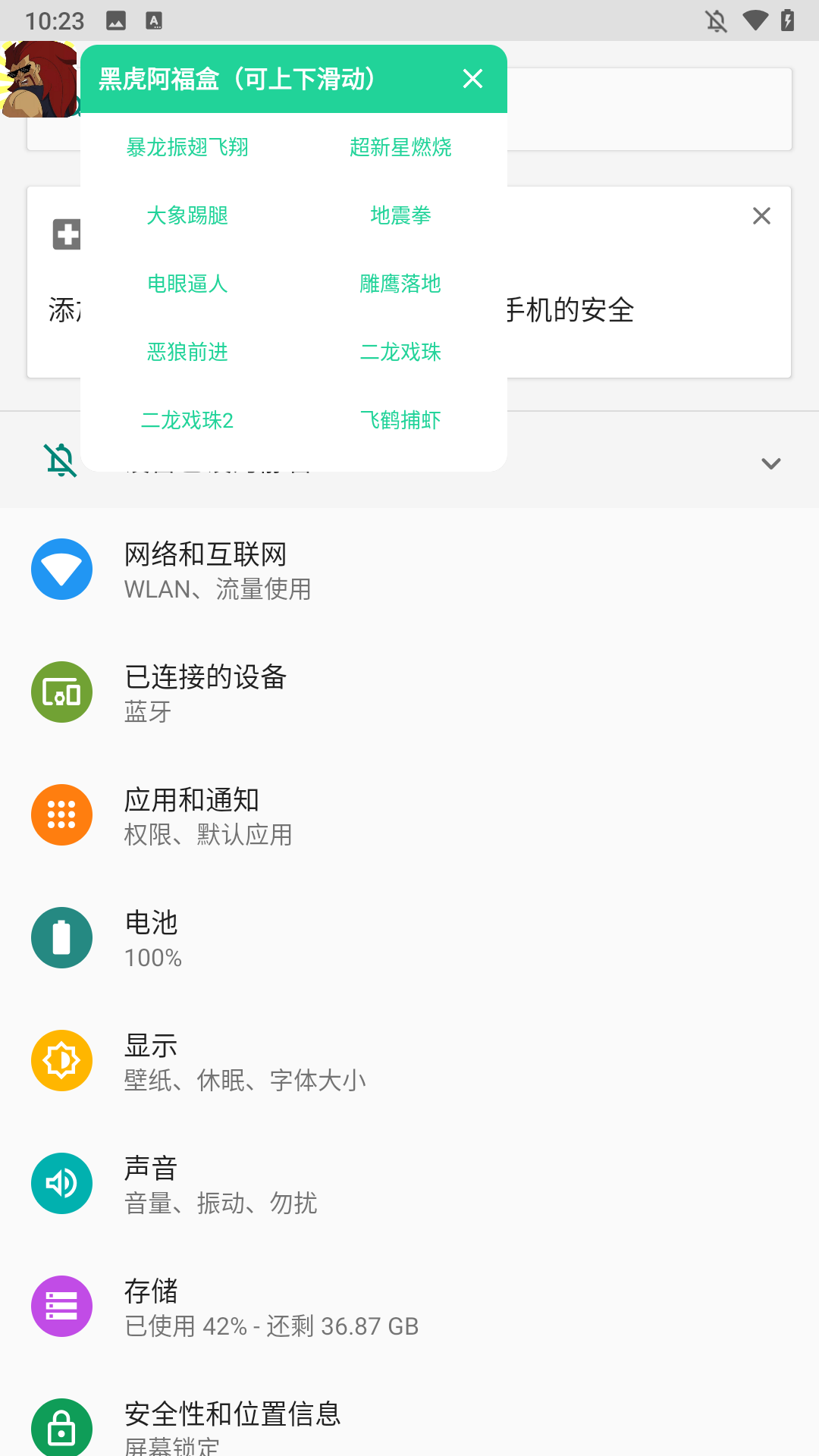Tap the 已连接的设备 bluetooth device icon
This screenshot has height=1456, width=819.
point(61,692)
